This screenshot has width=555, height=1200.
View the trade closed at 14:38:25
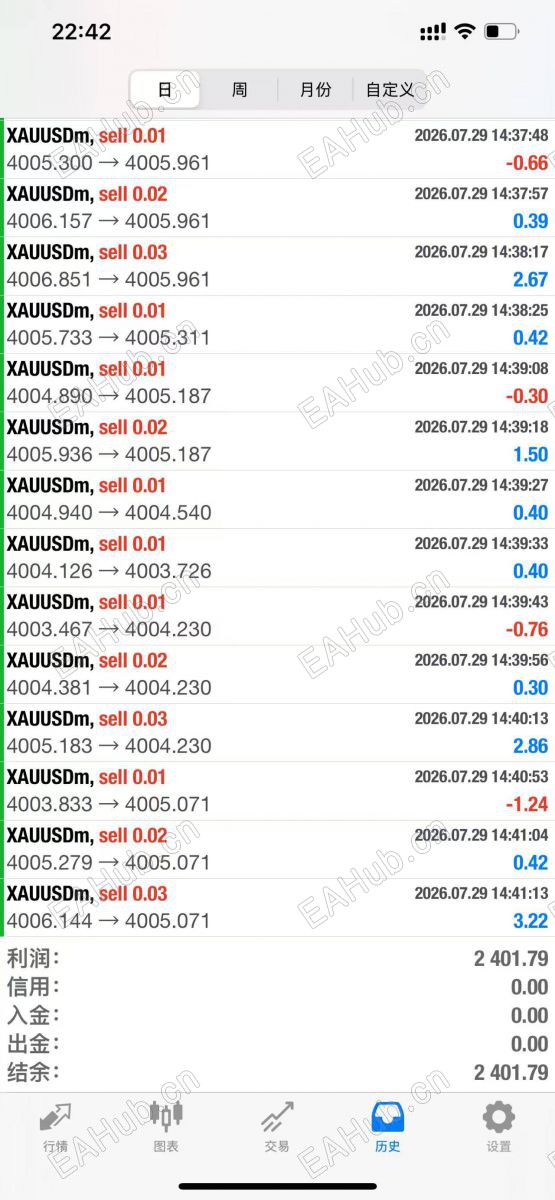pyautogui.click(x=277, y=324)
